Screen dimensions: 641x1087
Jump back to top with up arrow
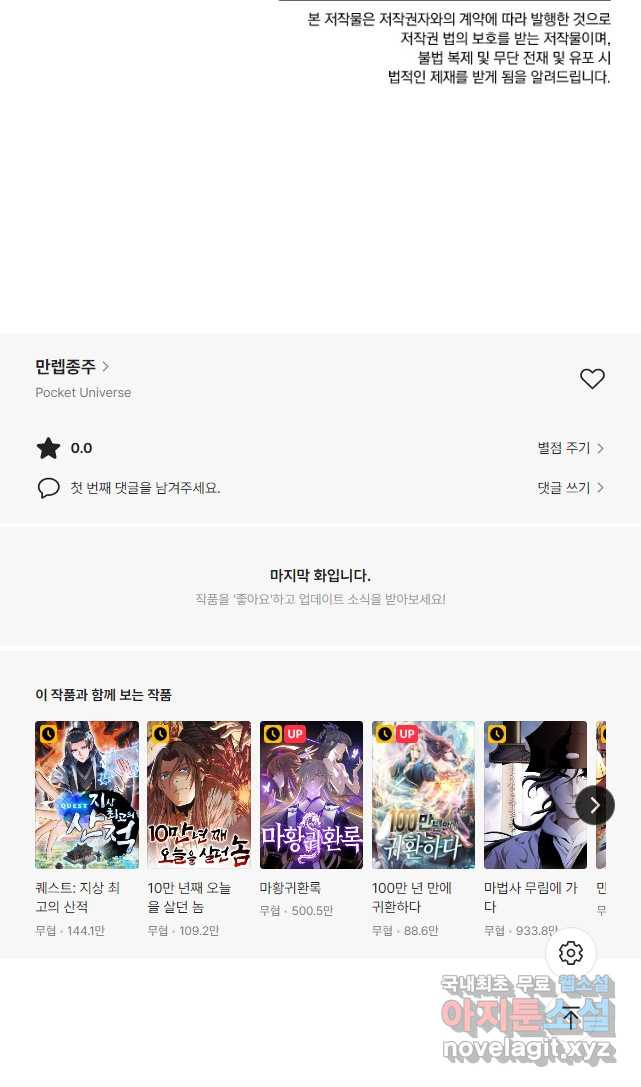(x=571, y=1018)
